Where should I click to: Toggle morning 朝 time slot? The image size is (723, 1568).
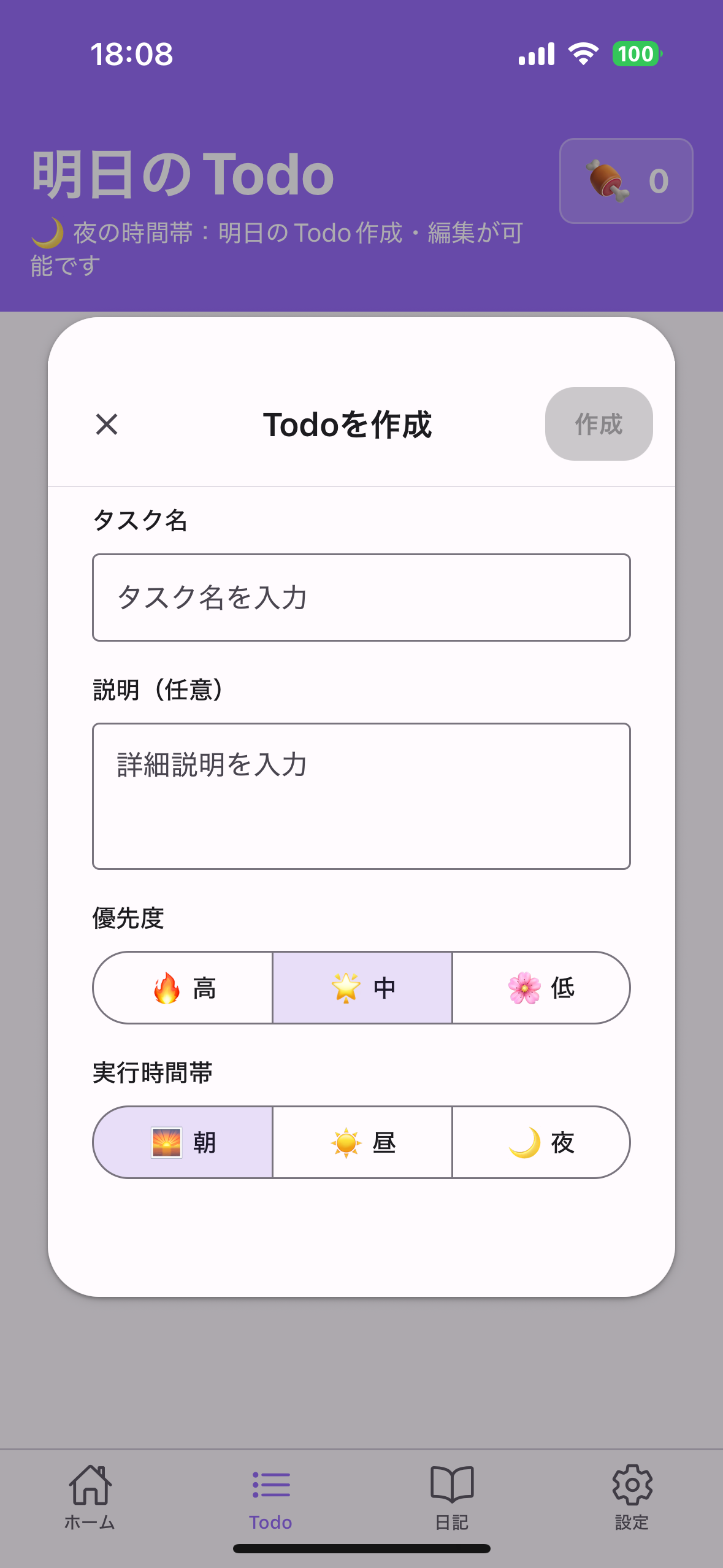coord(183,1142)
